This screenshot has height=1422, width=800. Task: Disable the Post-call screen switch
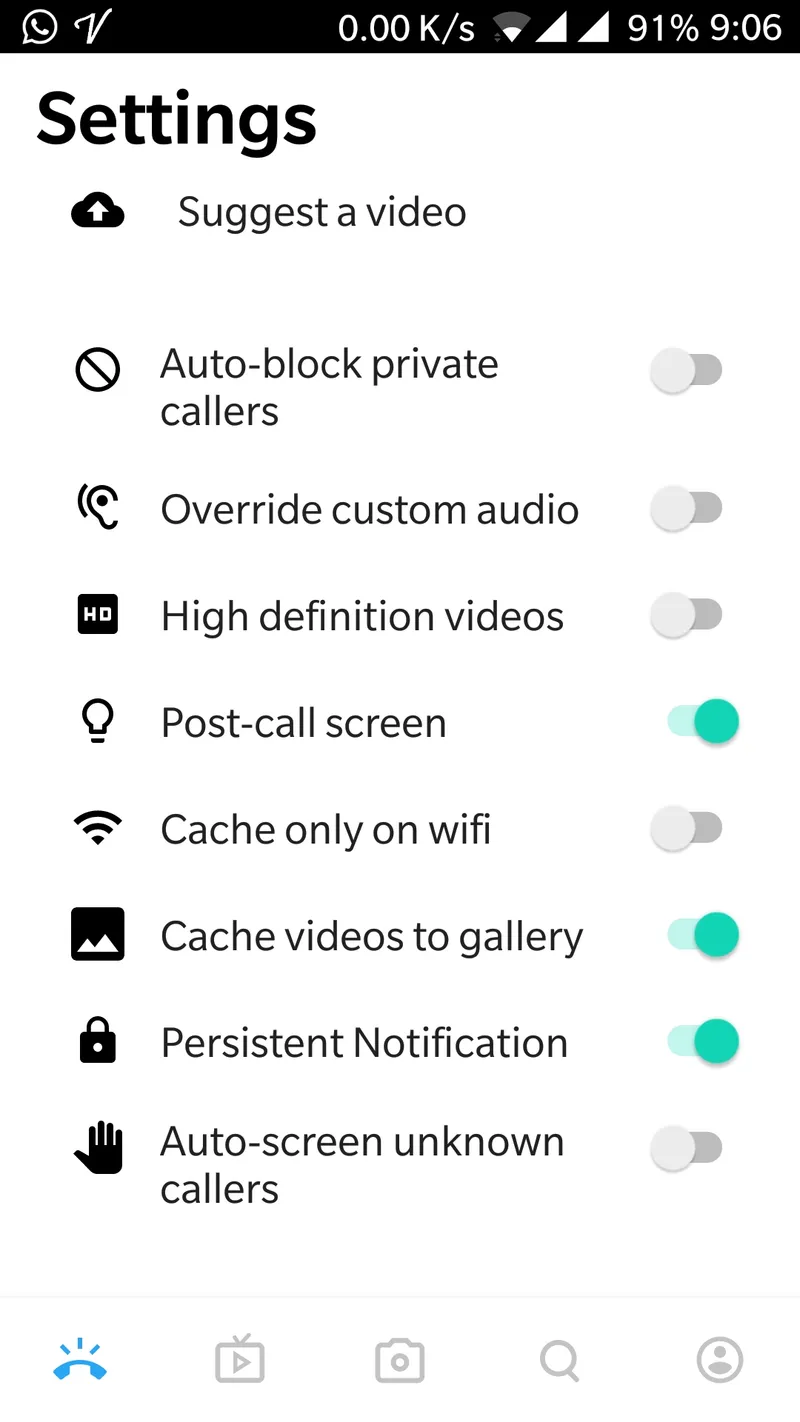(x=703, y=722)
